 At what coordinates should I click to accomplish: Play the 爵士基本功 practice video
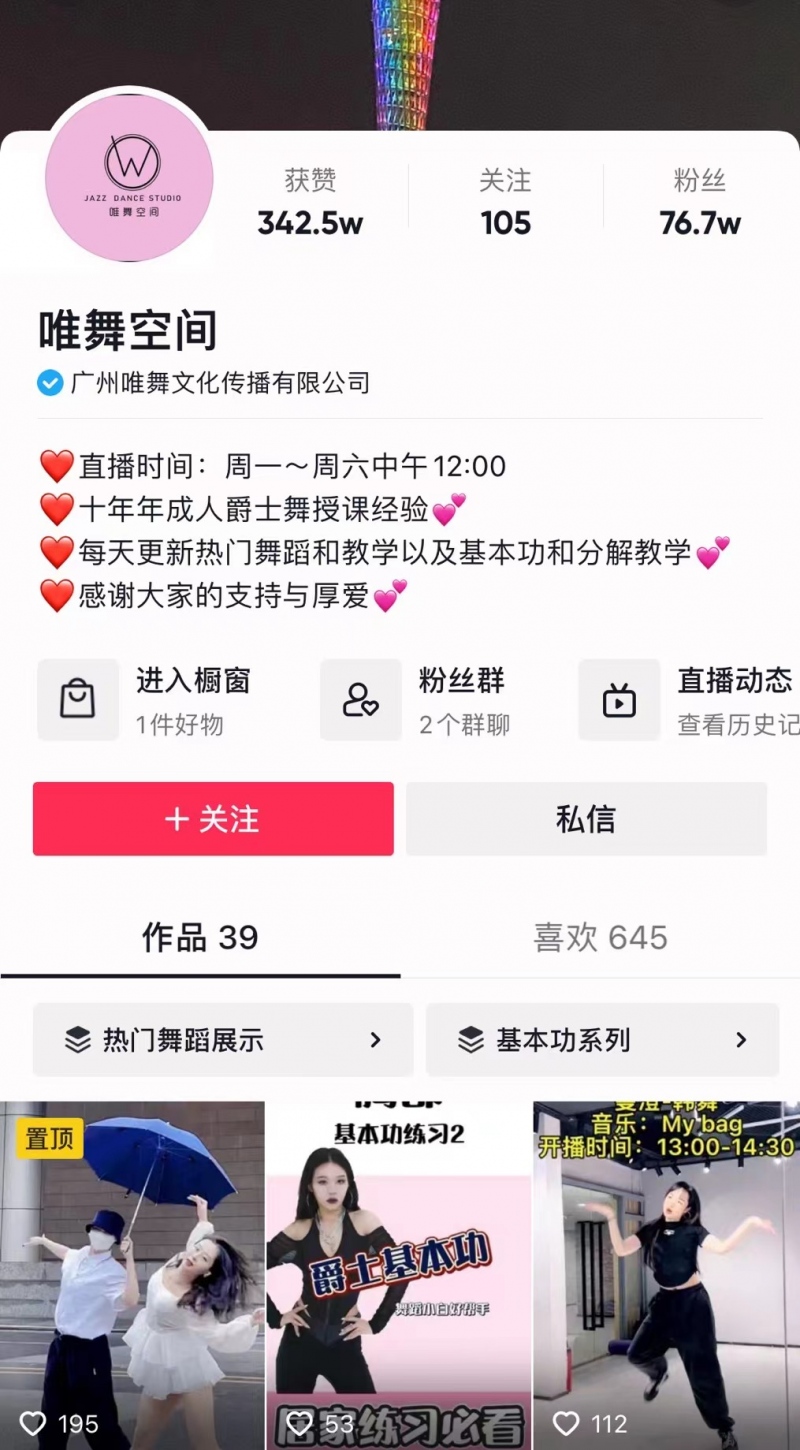coord(398,1275)
